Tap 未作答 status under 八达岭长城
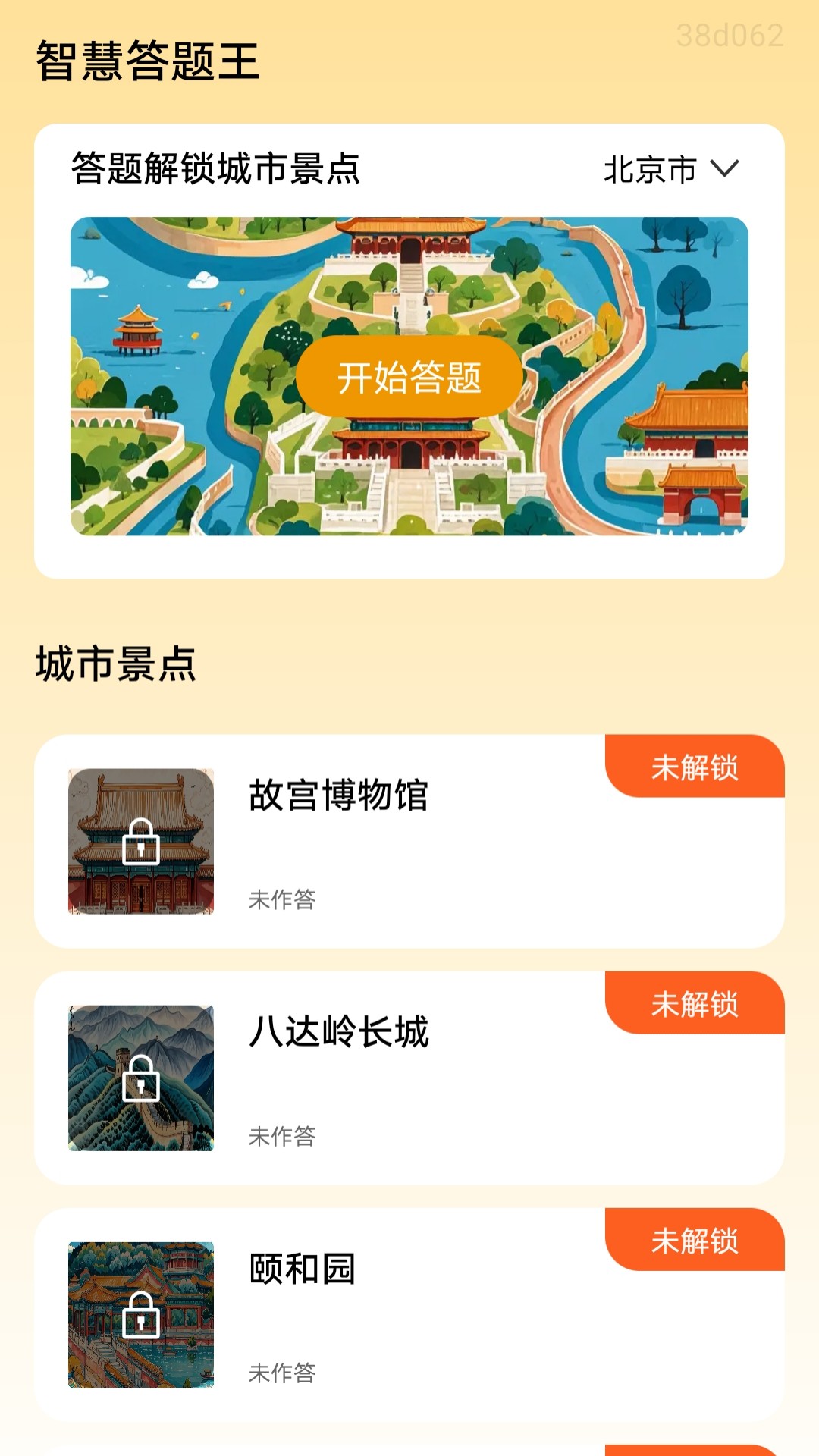Viewport: 819px width, 1456px height. pyautogui.click(x=283, y=1136)
